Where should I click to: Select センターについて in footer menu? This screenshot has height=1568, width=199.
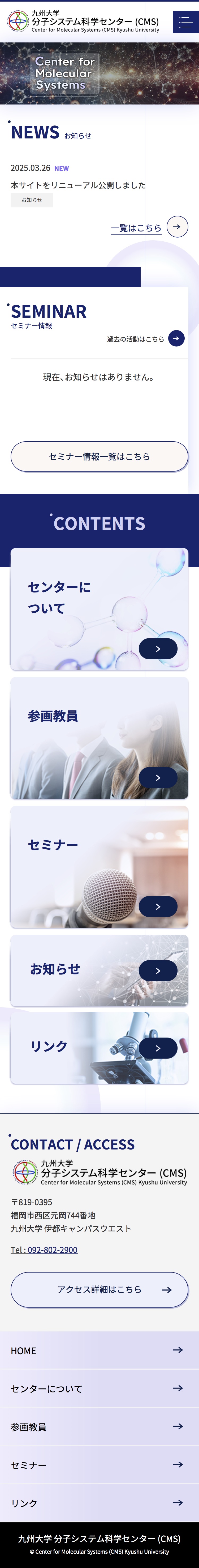coord(99,1388)
